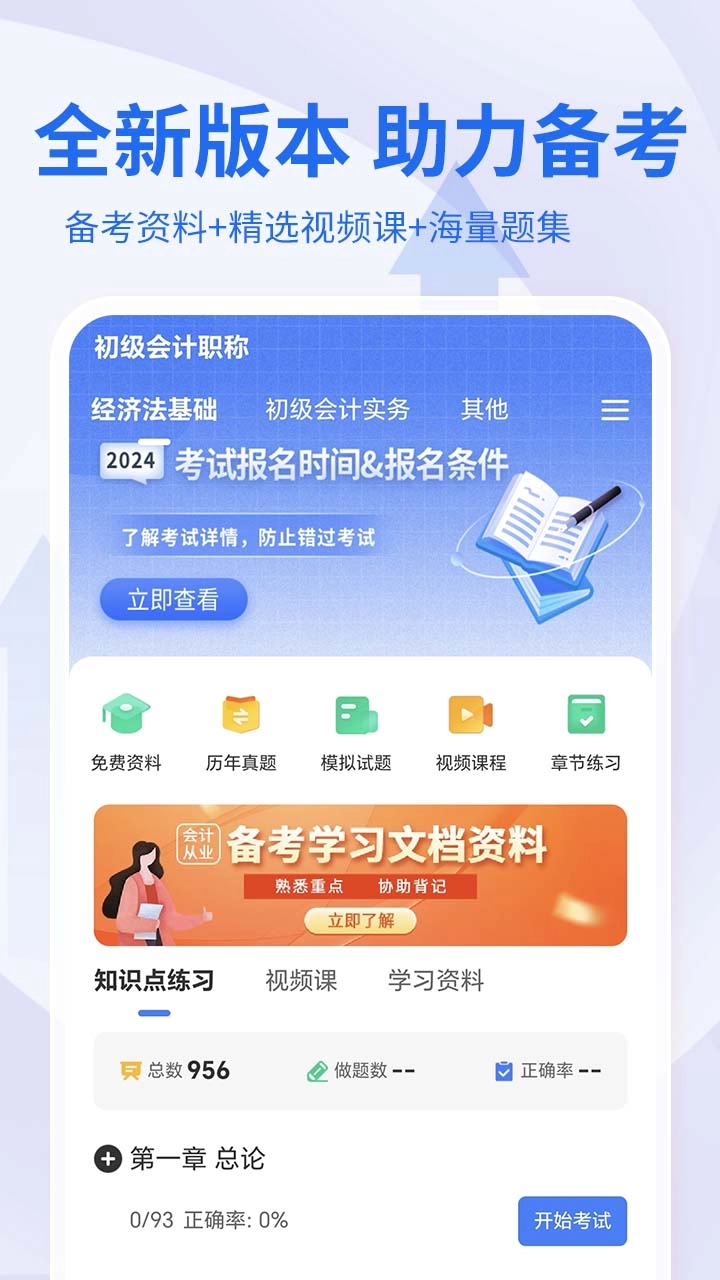The height and width of the screenshot is (1280, 720).
Task: Open the 免费资料 graduation cap icon
Action: coord(125,714)
